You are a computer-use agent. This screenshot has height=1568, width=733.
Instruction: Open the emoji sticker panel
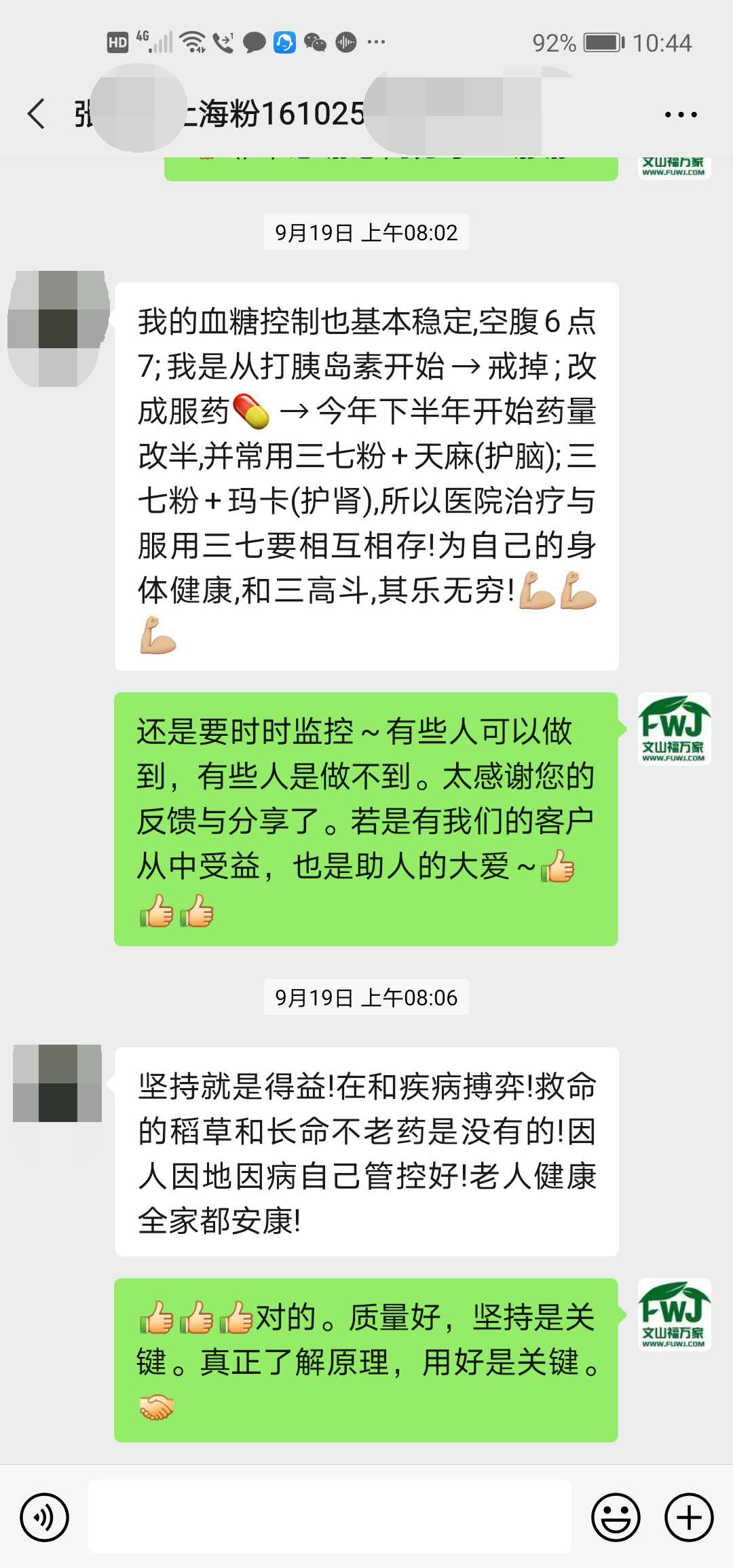[616, 1516]
